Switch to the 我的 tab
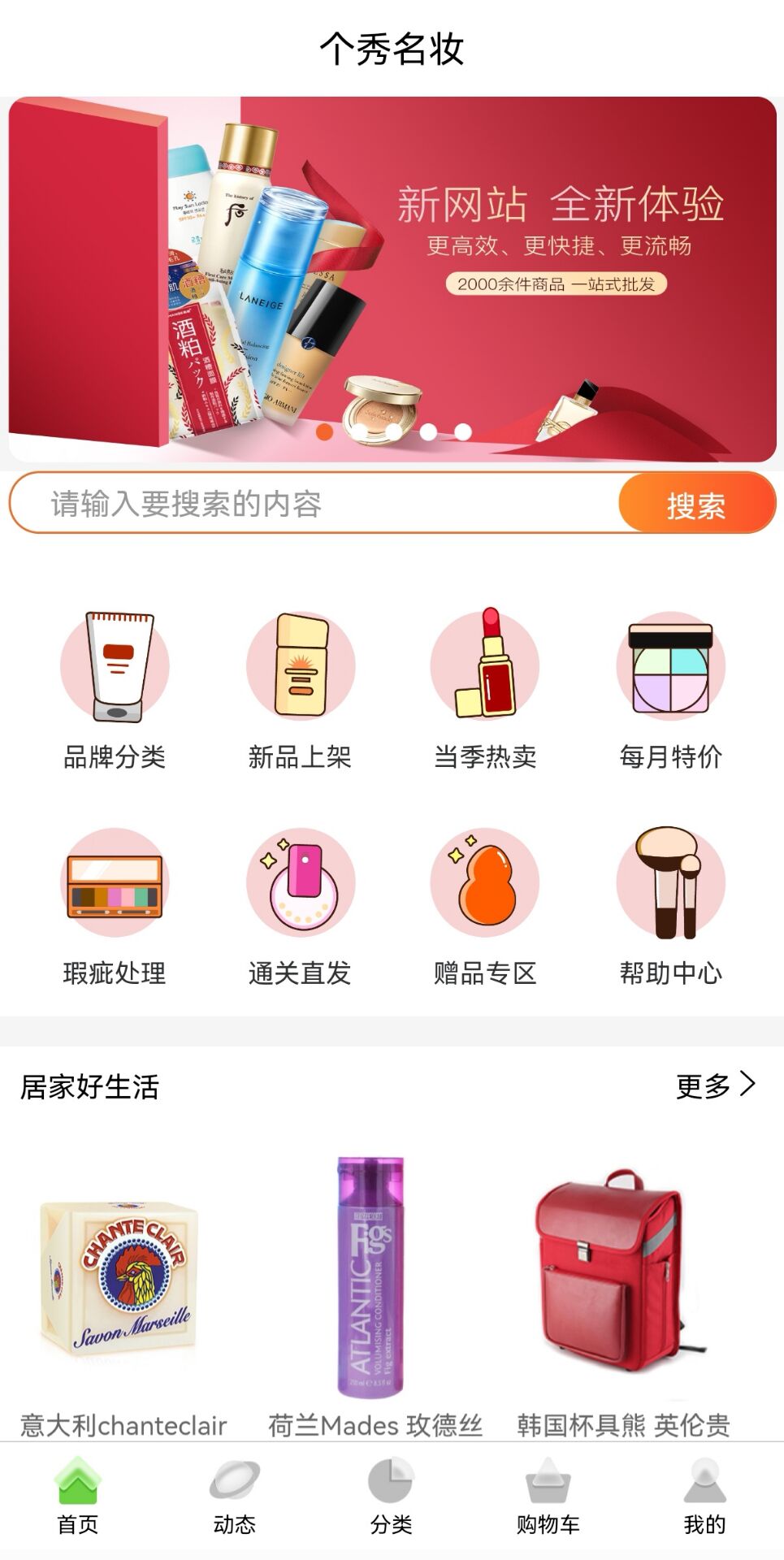Image resolution: width=784 pixels, height=1560 pixels. coord(704,1497)
